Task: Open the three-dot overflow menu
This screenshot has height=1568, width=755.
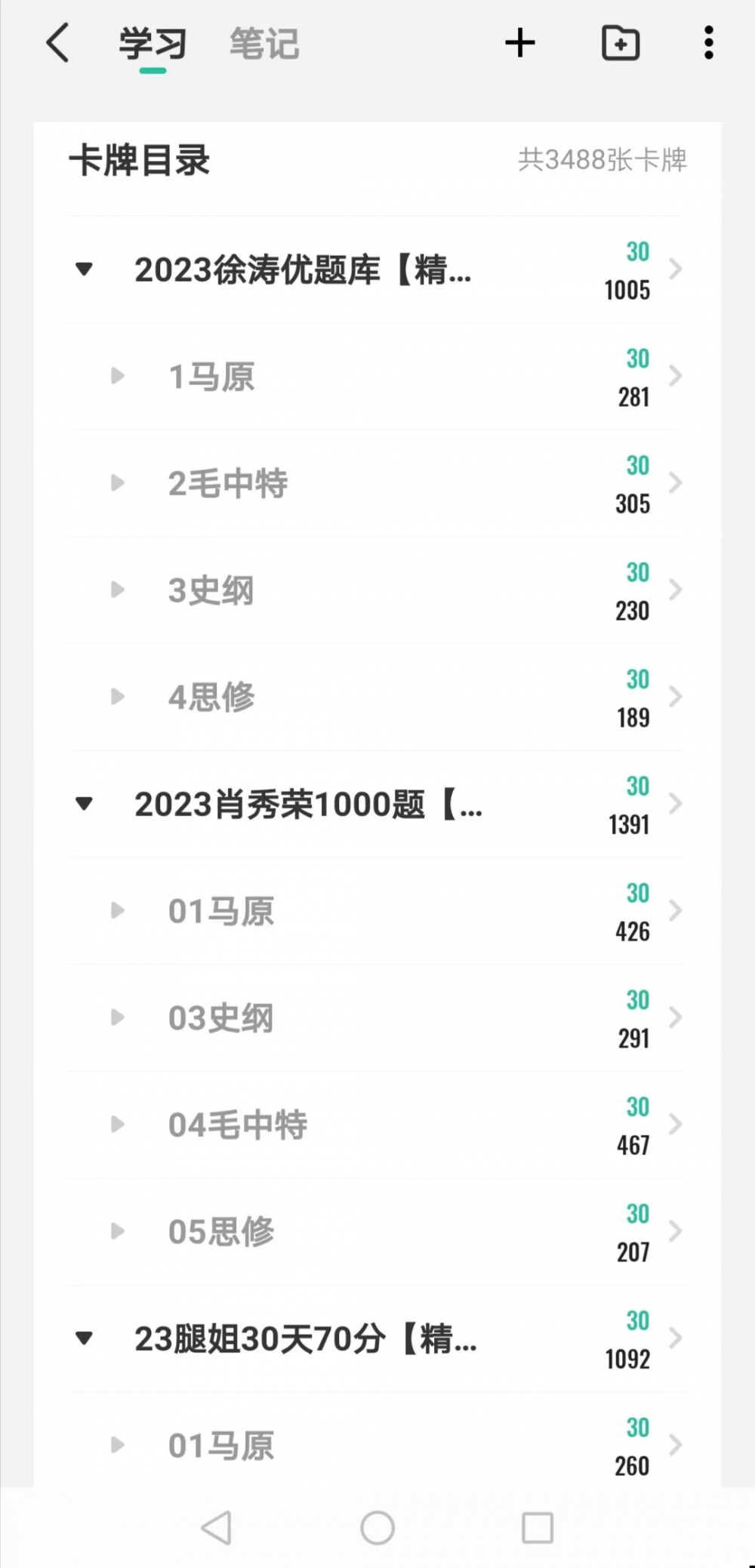Action: (708, 42)
